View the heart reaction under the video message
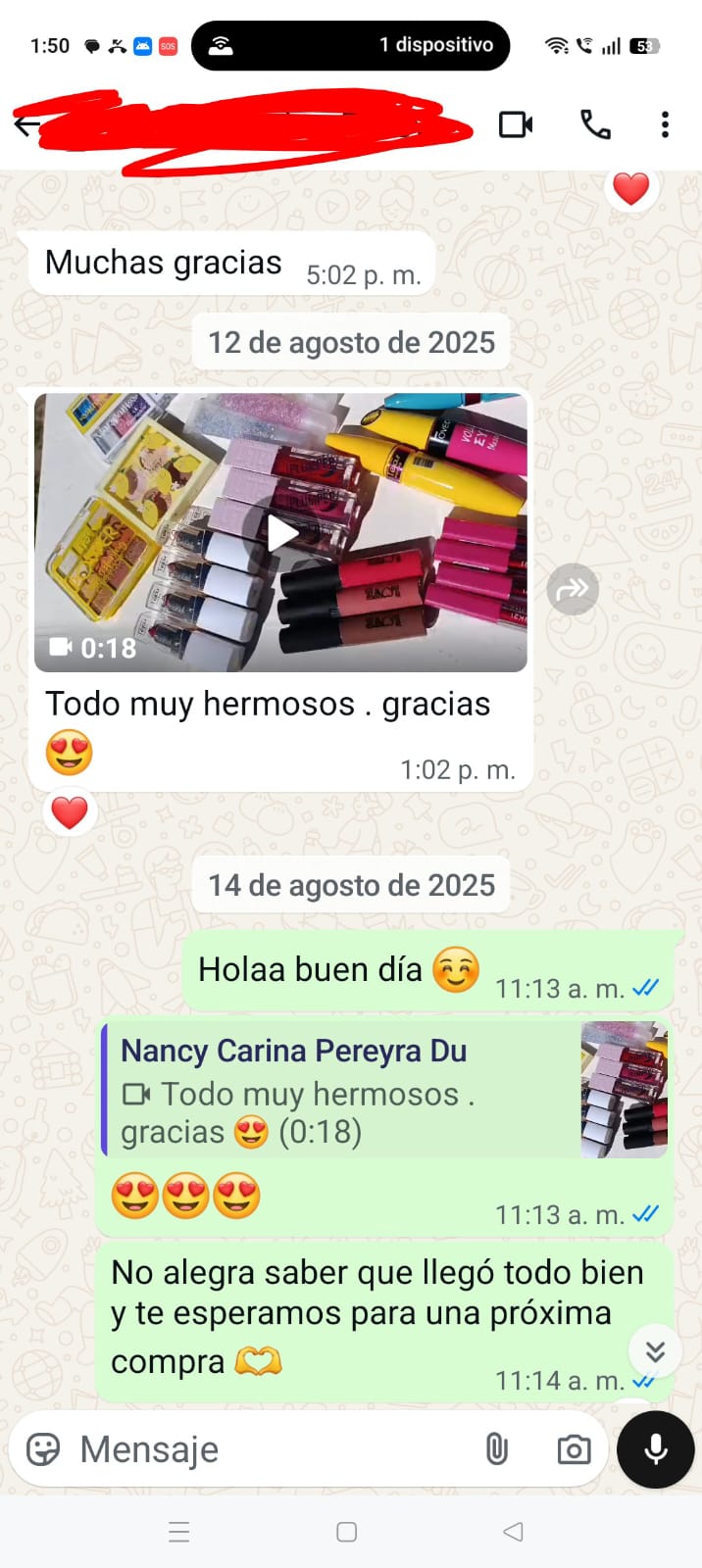 click(70, 813)
